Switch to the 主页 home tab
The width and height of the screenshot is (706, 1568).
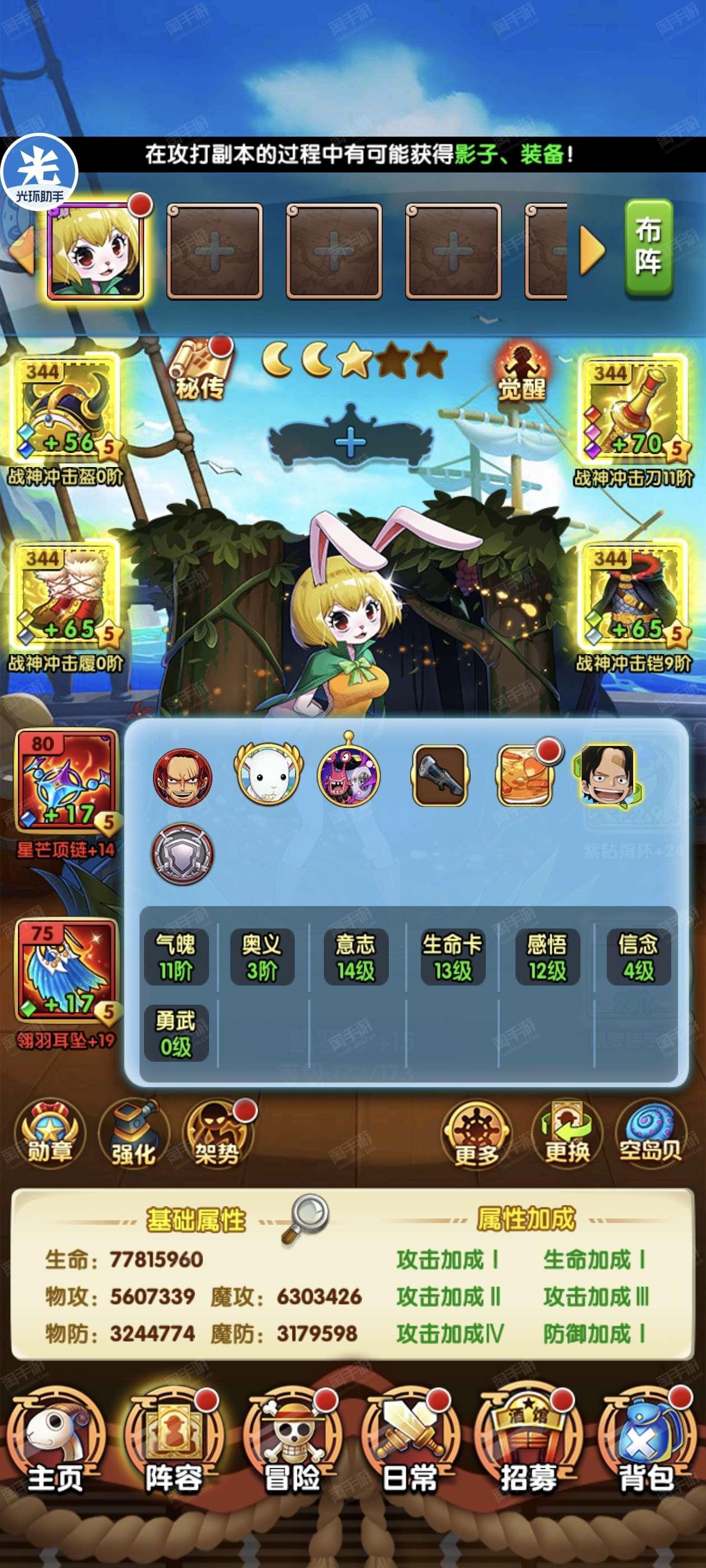tap(55, 1443)
